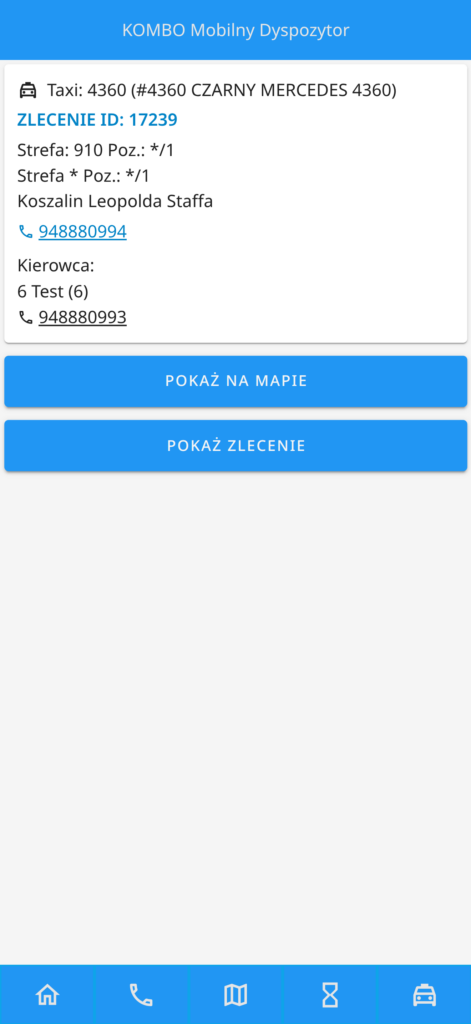This screenshot has width=471, height=1024.
Task: Open the order with POKAŻ ZLECENIE
Action: tap(236, 446)
